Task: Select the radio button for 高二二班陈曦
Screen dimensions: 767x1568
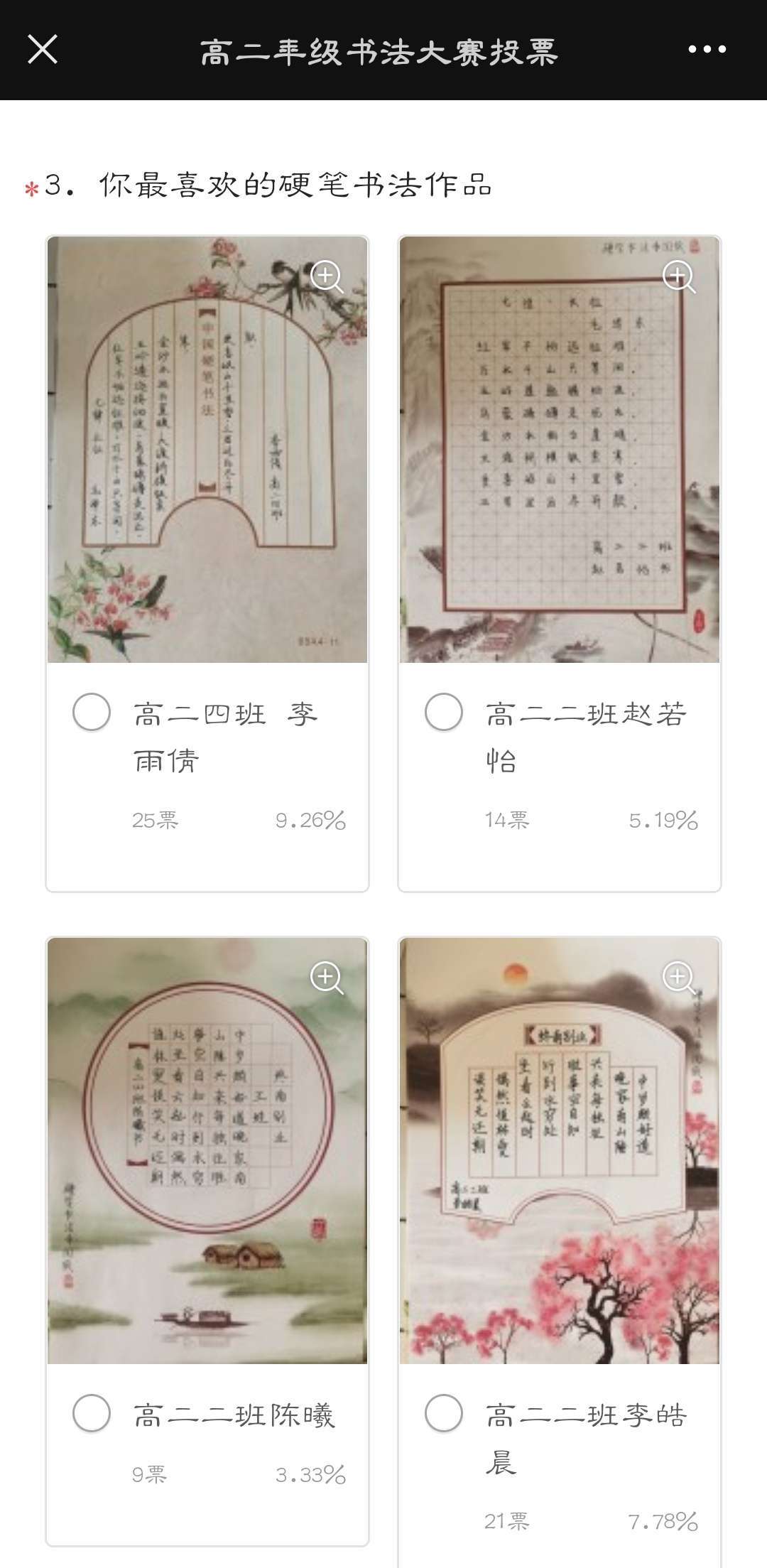Action: 89,1412
